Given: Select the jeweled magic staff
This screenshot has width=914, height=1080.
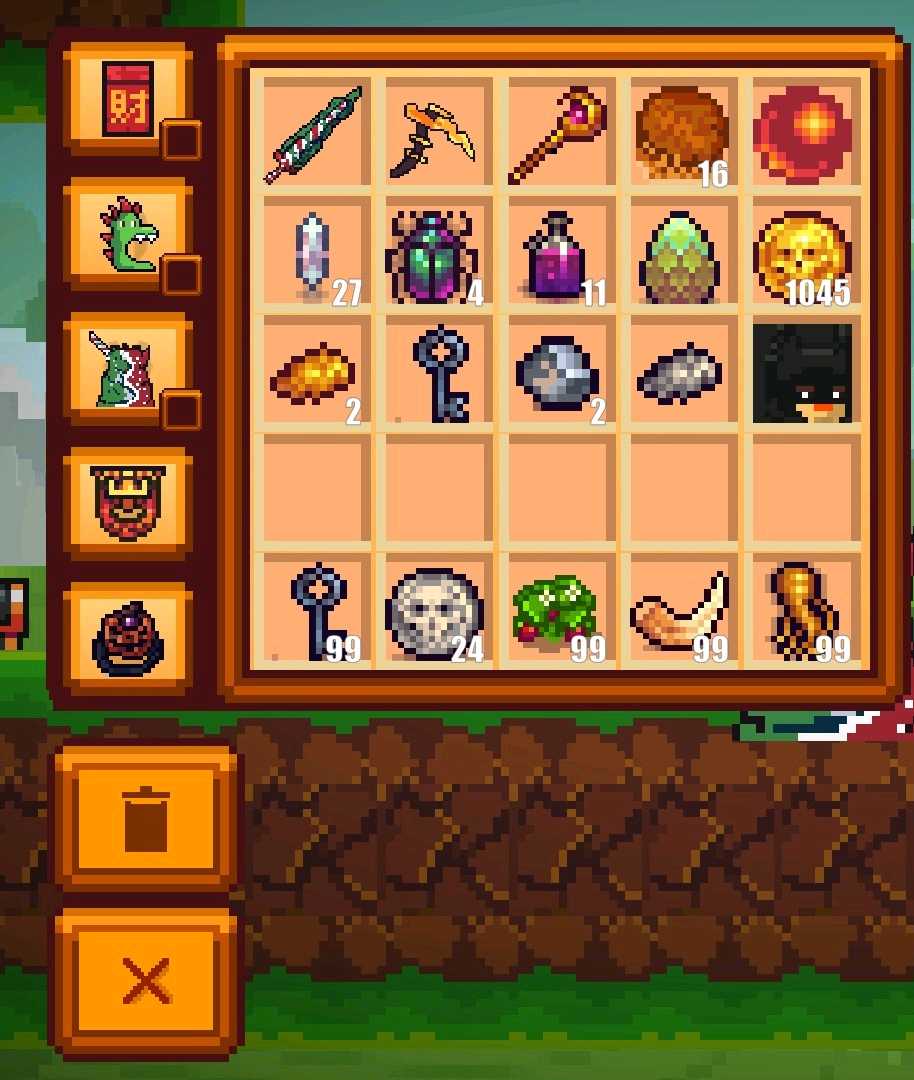Looking at the screenshot, I should click(558, 134).
